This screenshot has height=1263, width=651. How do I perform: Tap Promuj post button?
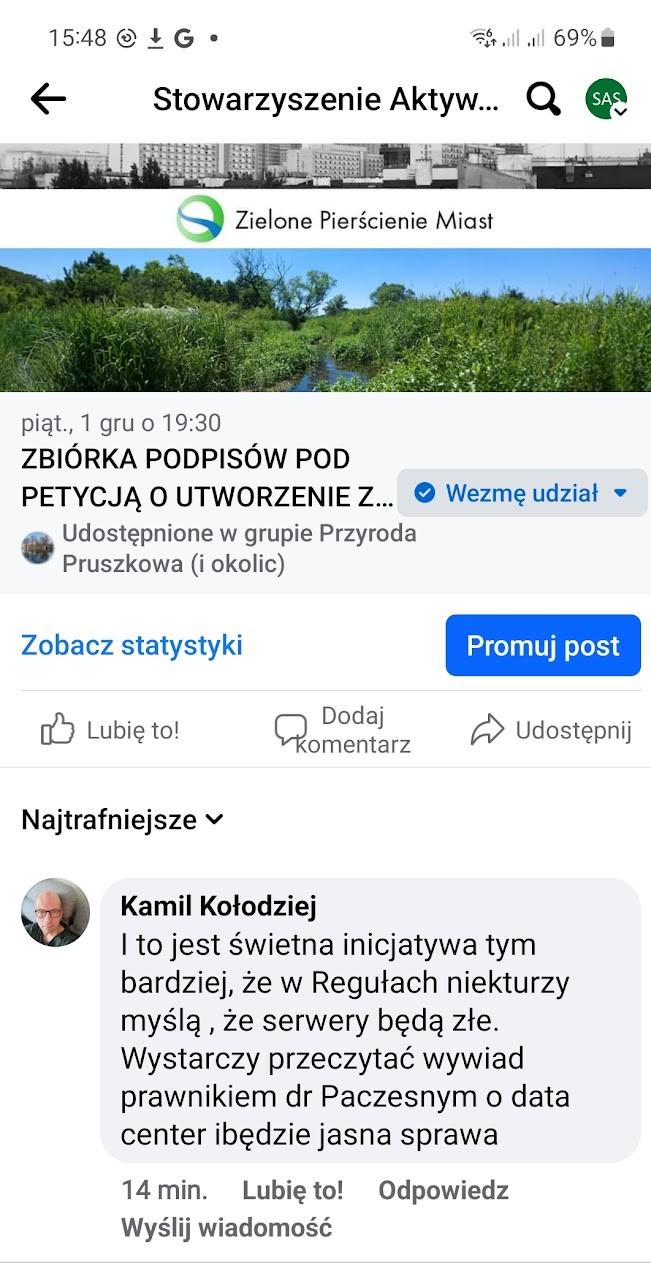pyautogui.click(x=543, y=646)
